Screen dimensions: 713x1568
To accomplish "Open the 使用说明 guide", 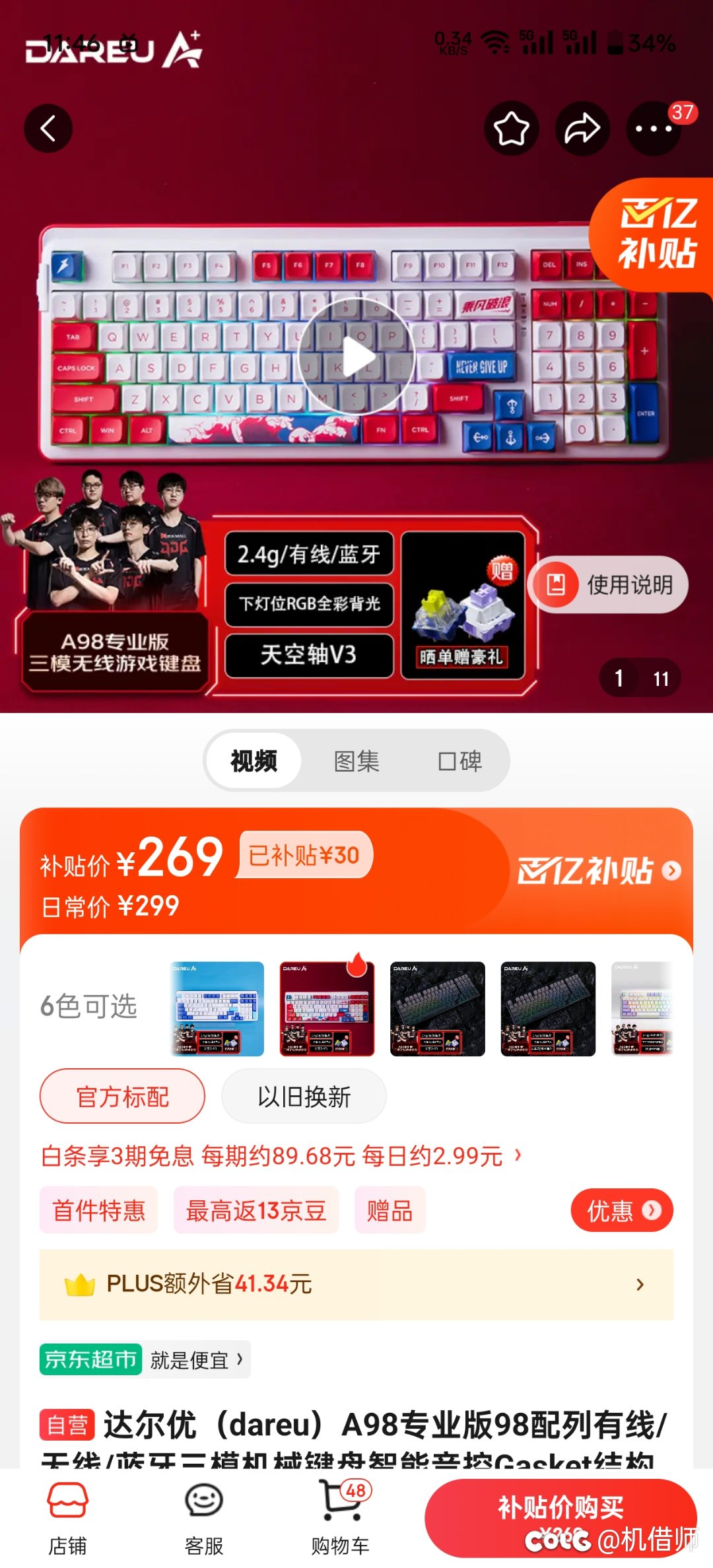I will pyautogui.click(x=608, y=585).
